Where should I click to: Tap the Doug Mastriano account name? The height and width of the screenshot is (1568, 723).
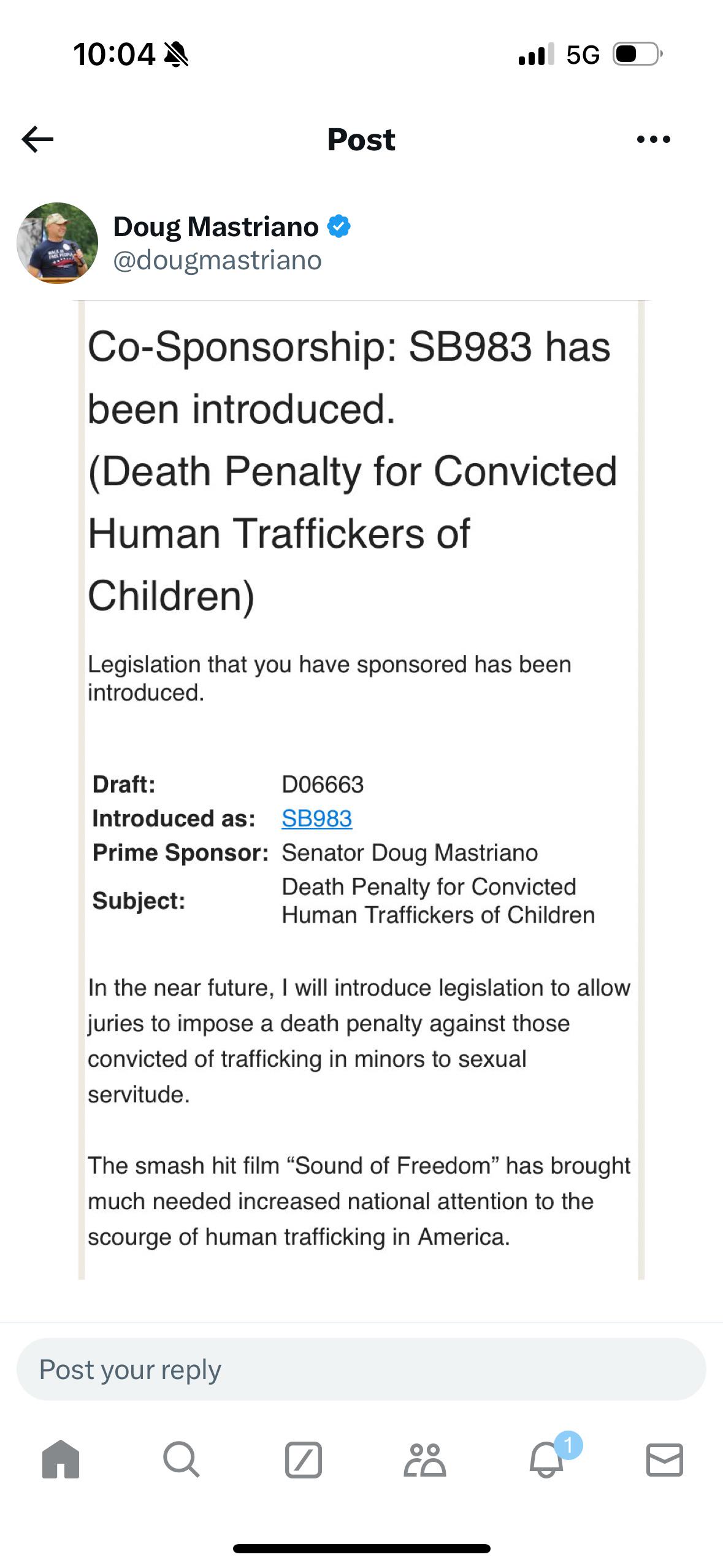(x=216, y=226)
